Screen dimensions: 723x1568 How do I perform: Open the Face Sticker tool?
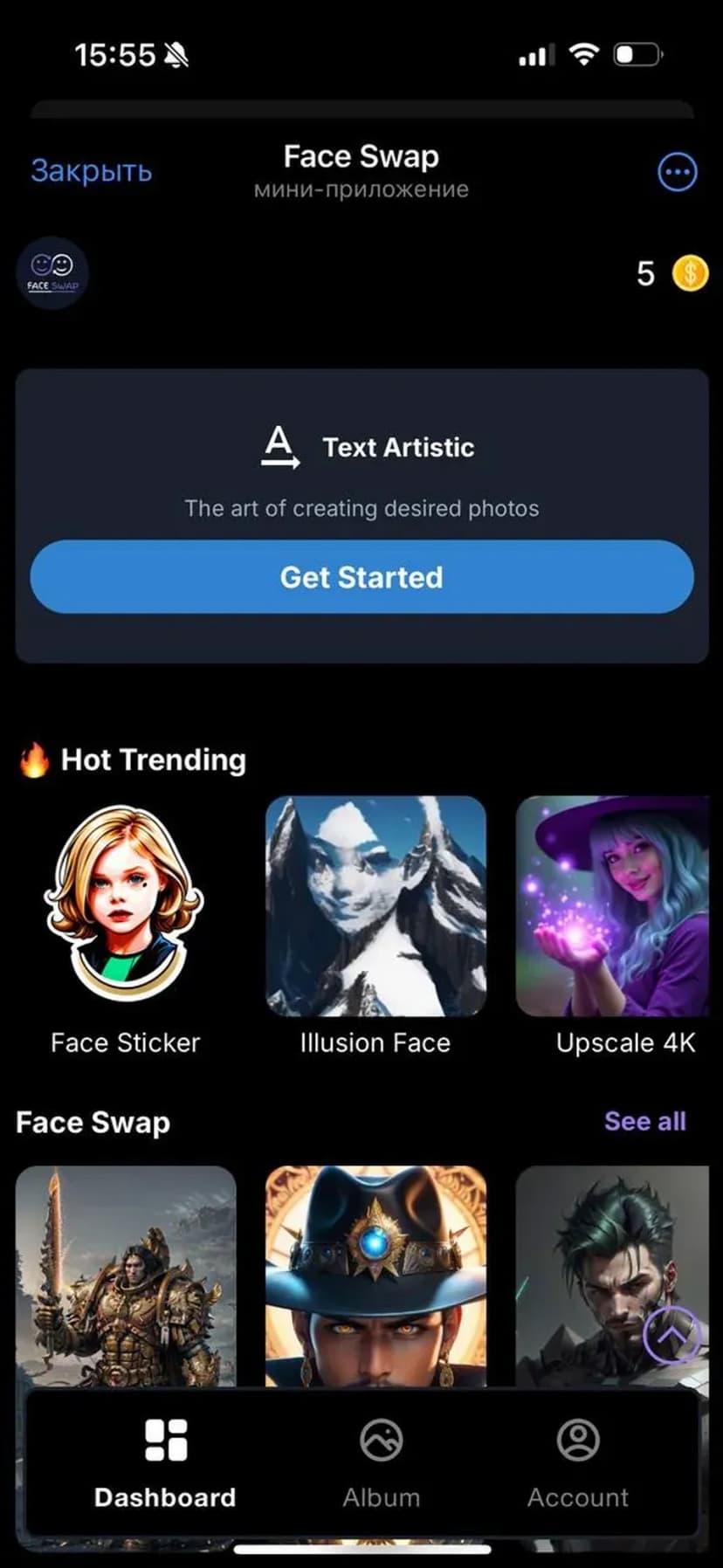125,908
